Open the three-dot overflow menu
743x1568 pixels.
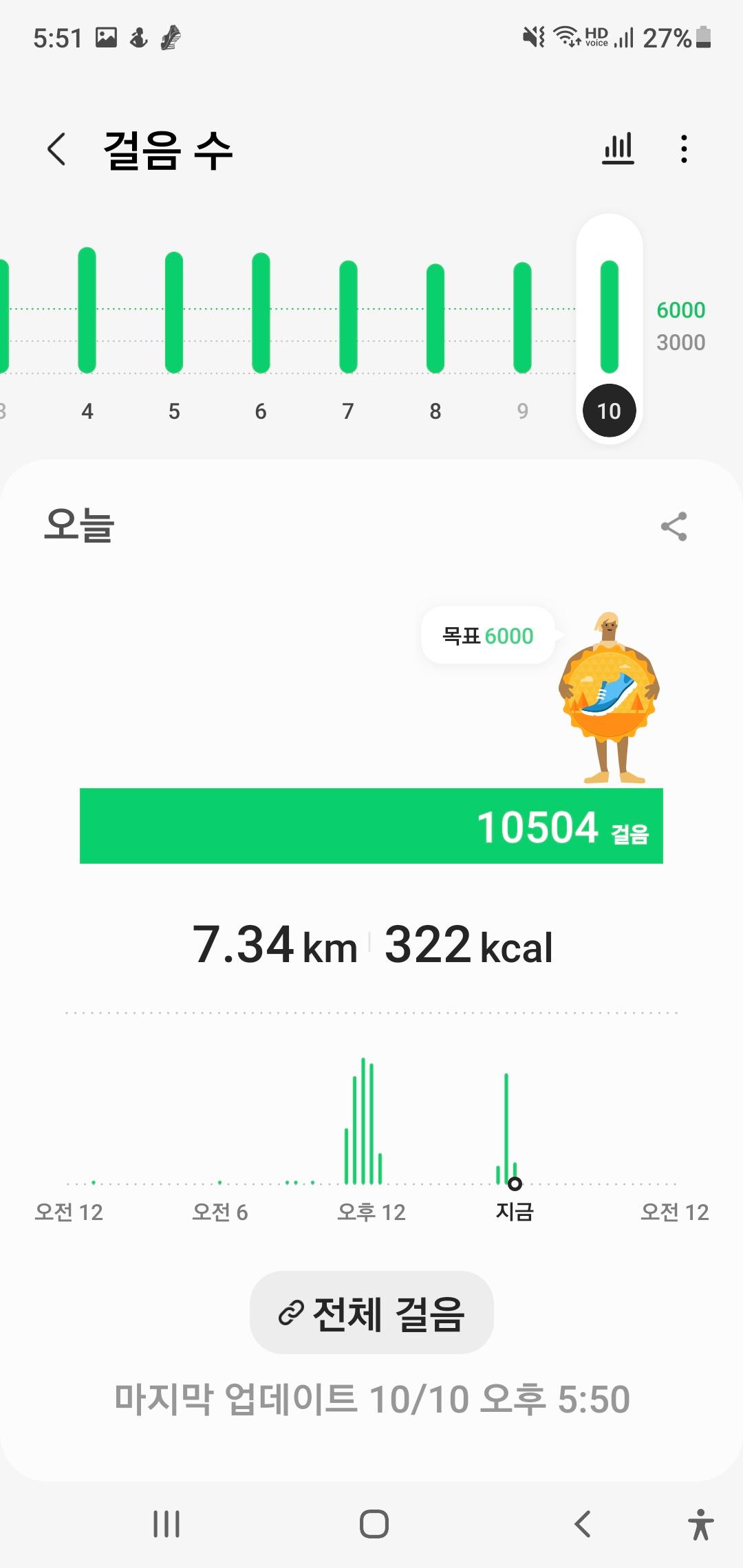pos(684,149)
